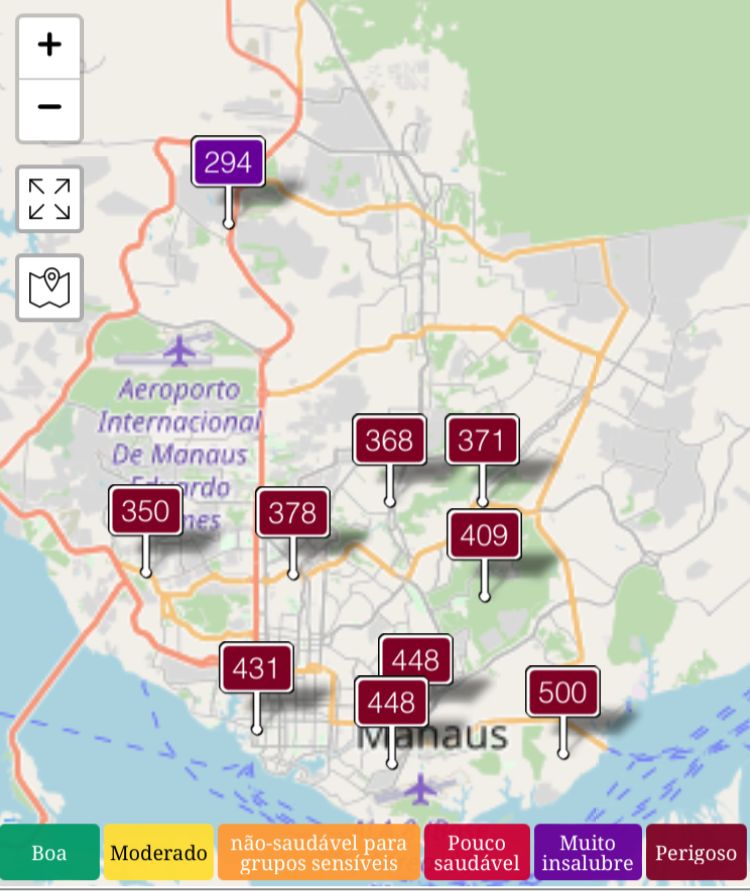Select the 368 station marker
This screenshot has width=750, height=891.
(x=389, y=441)
